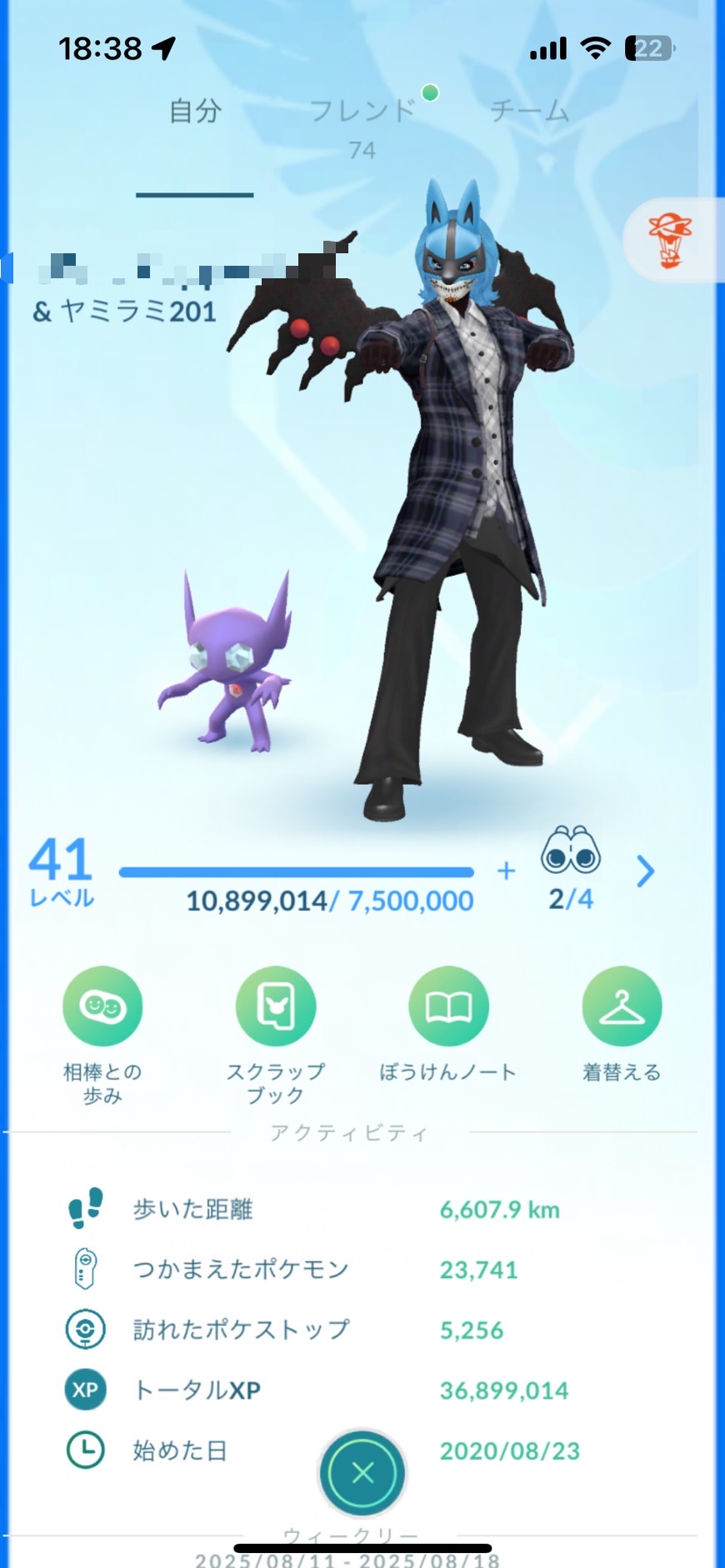This screenshot has height=1568, width=725.
Task: Open the スクラップブック button
Action: pyautogui.click(x=276, y=1006)
